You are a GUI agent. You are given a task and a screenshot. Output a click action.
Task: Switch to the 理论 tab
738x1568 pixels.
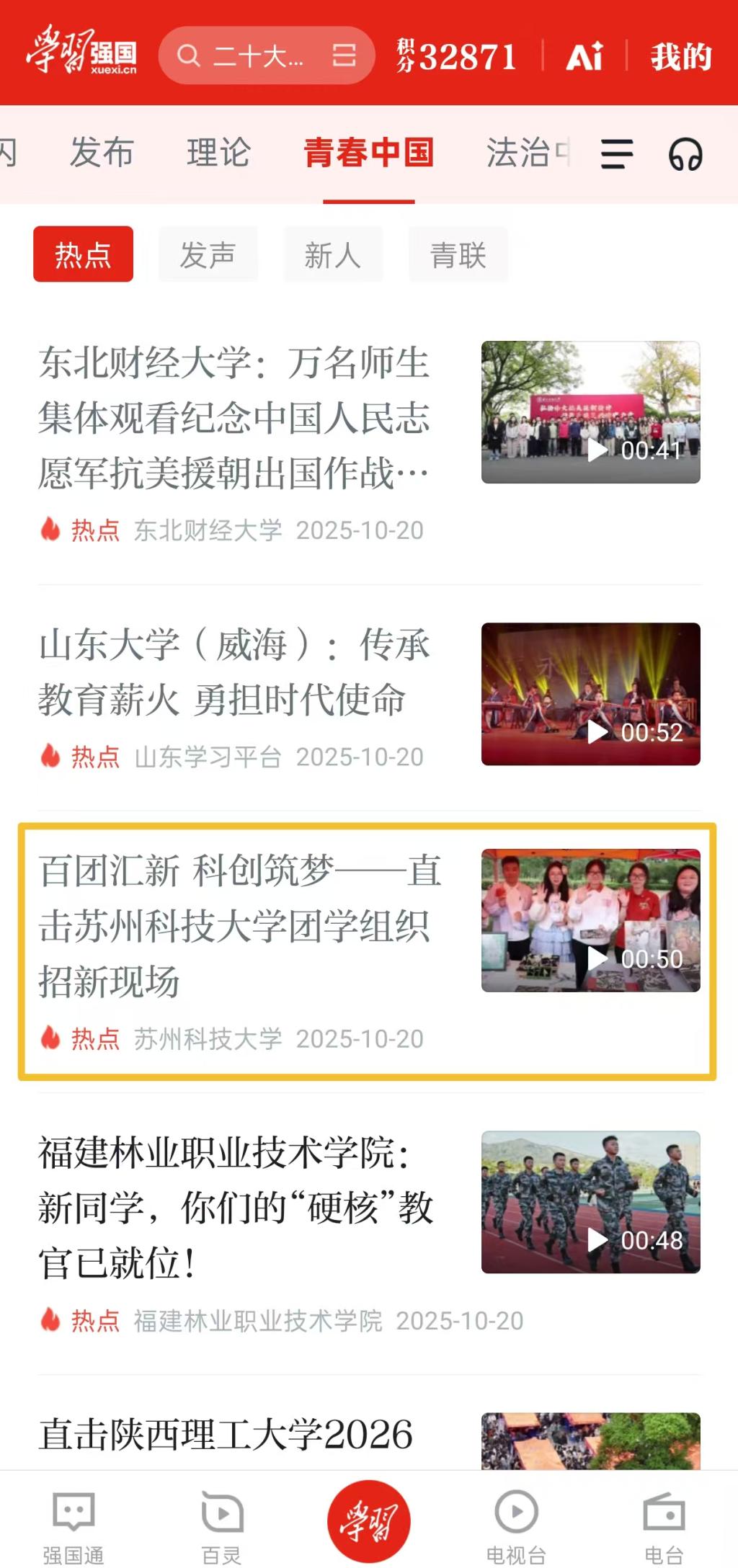click(x=218, y=153)
